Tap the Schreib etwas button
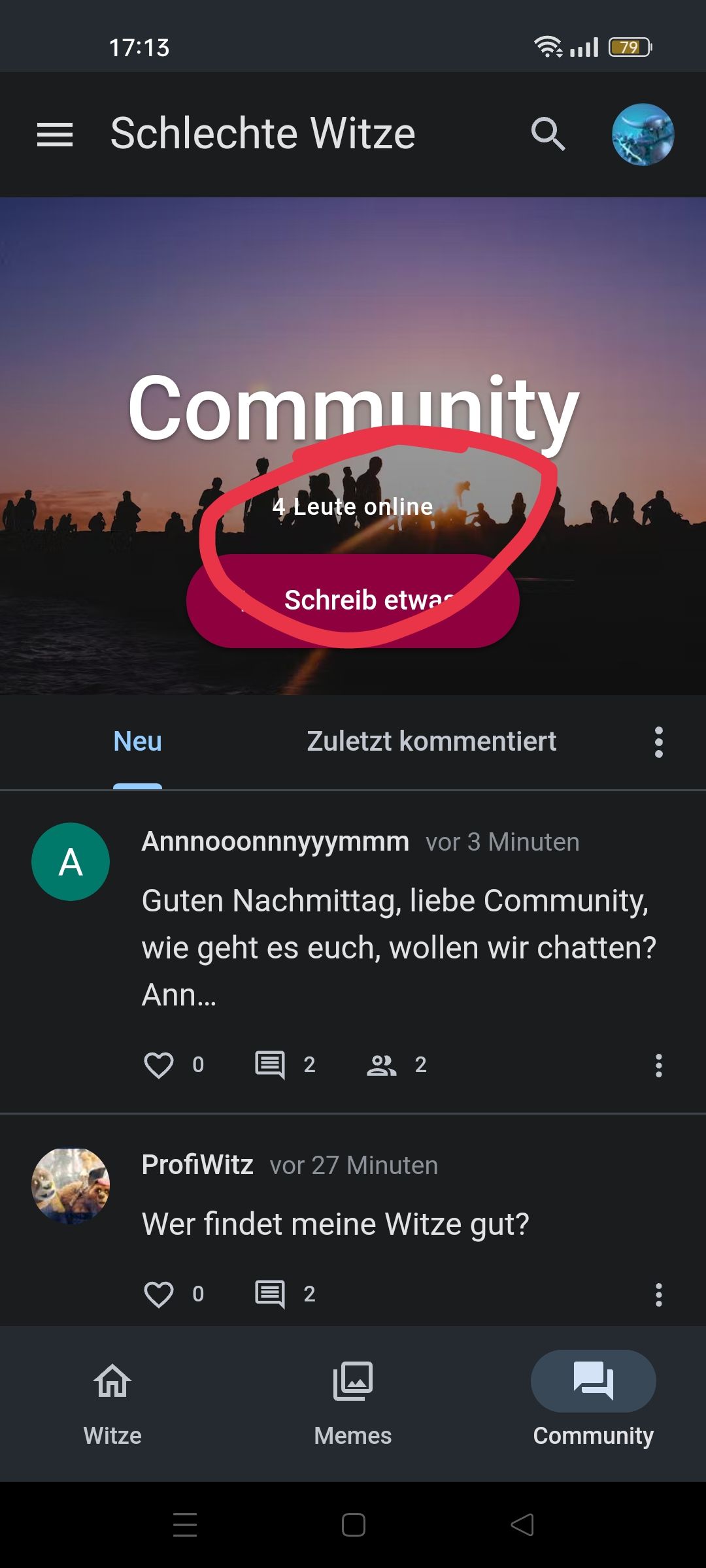Image resolution: width=706 pixels, height=1568 pixels. (353, 600)
